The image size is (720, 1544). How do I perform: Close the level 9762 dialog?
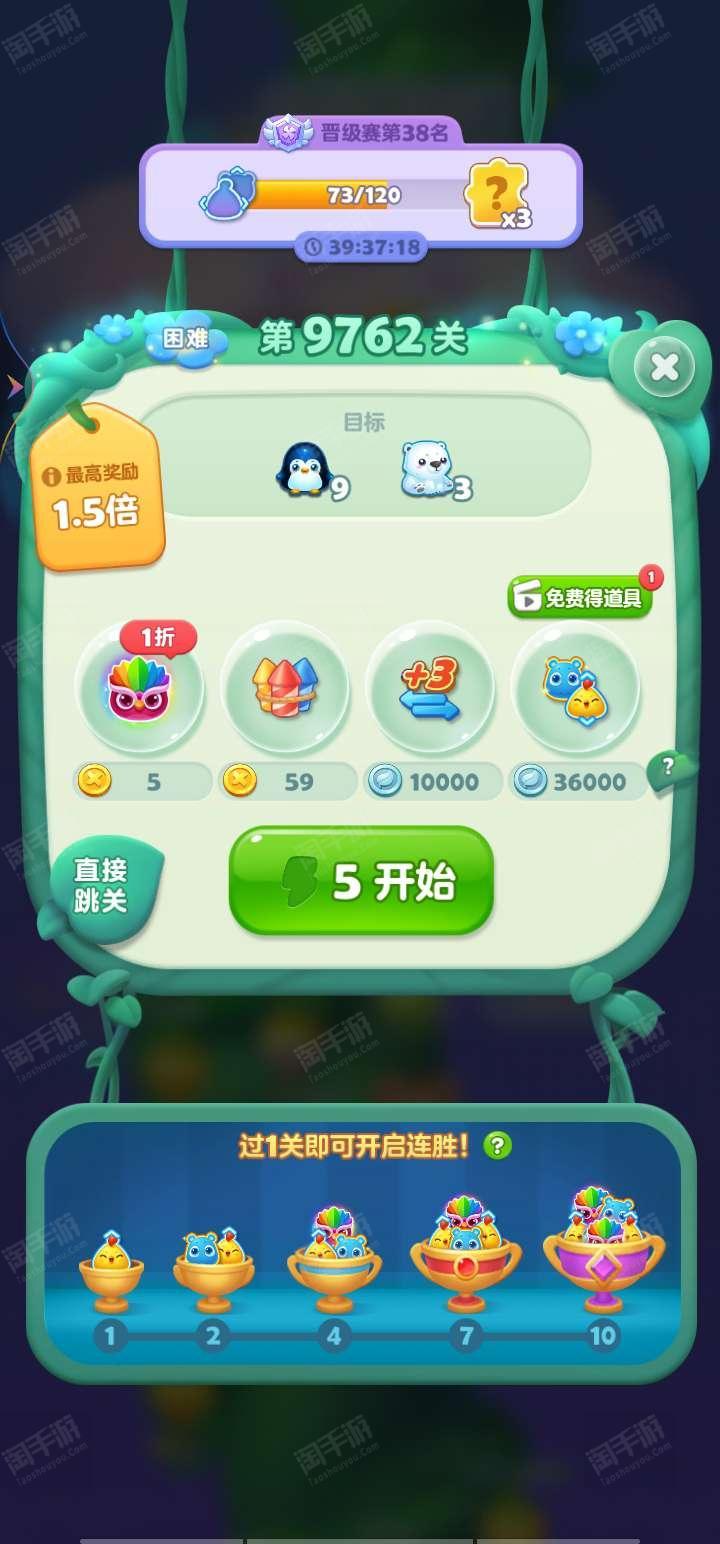(x=664, y=368)
